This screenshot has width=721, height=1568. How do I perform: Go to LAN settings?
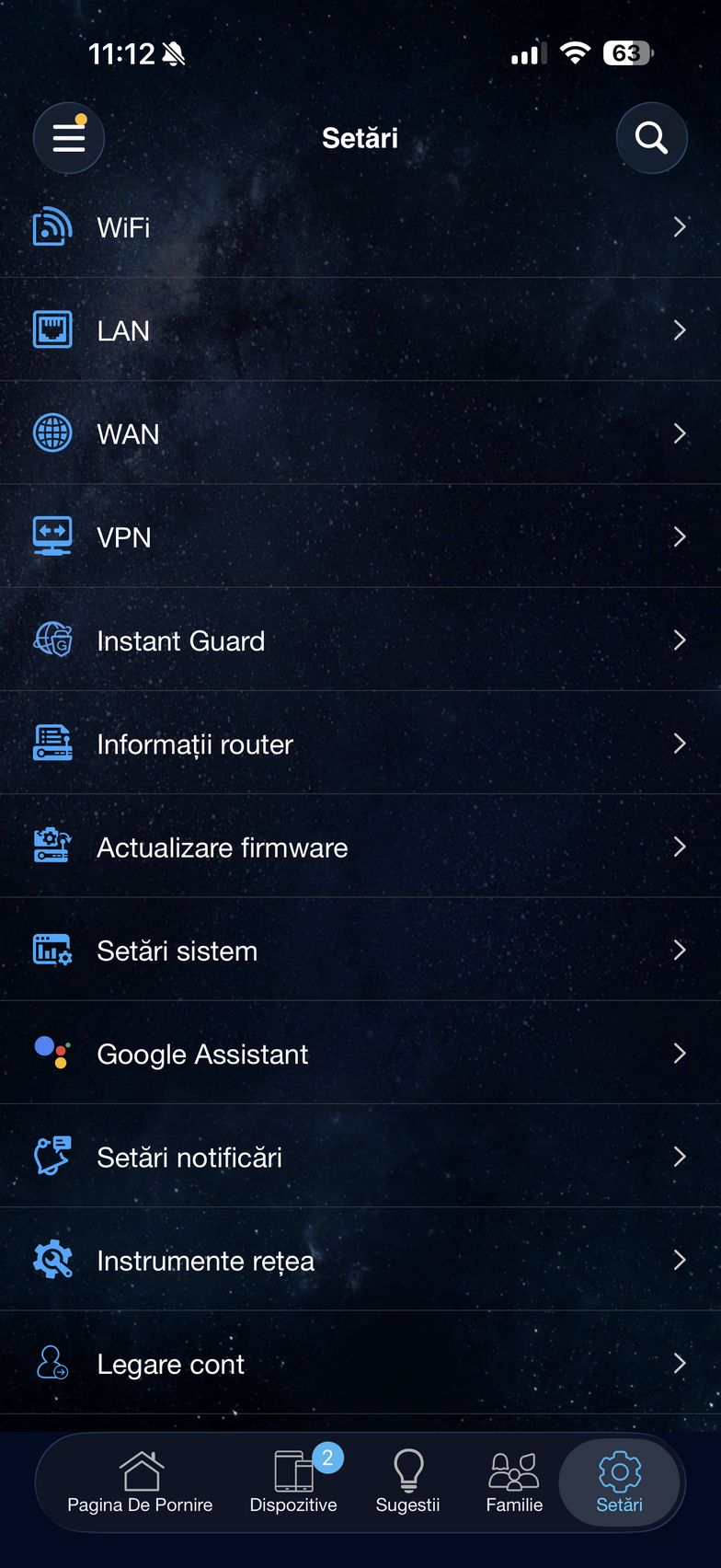pos(359,330)
